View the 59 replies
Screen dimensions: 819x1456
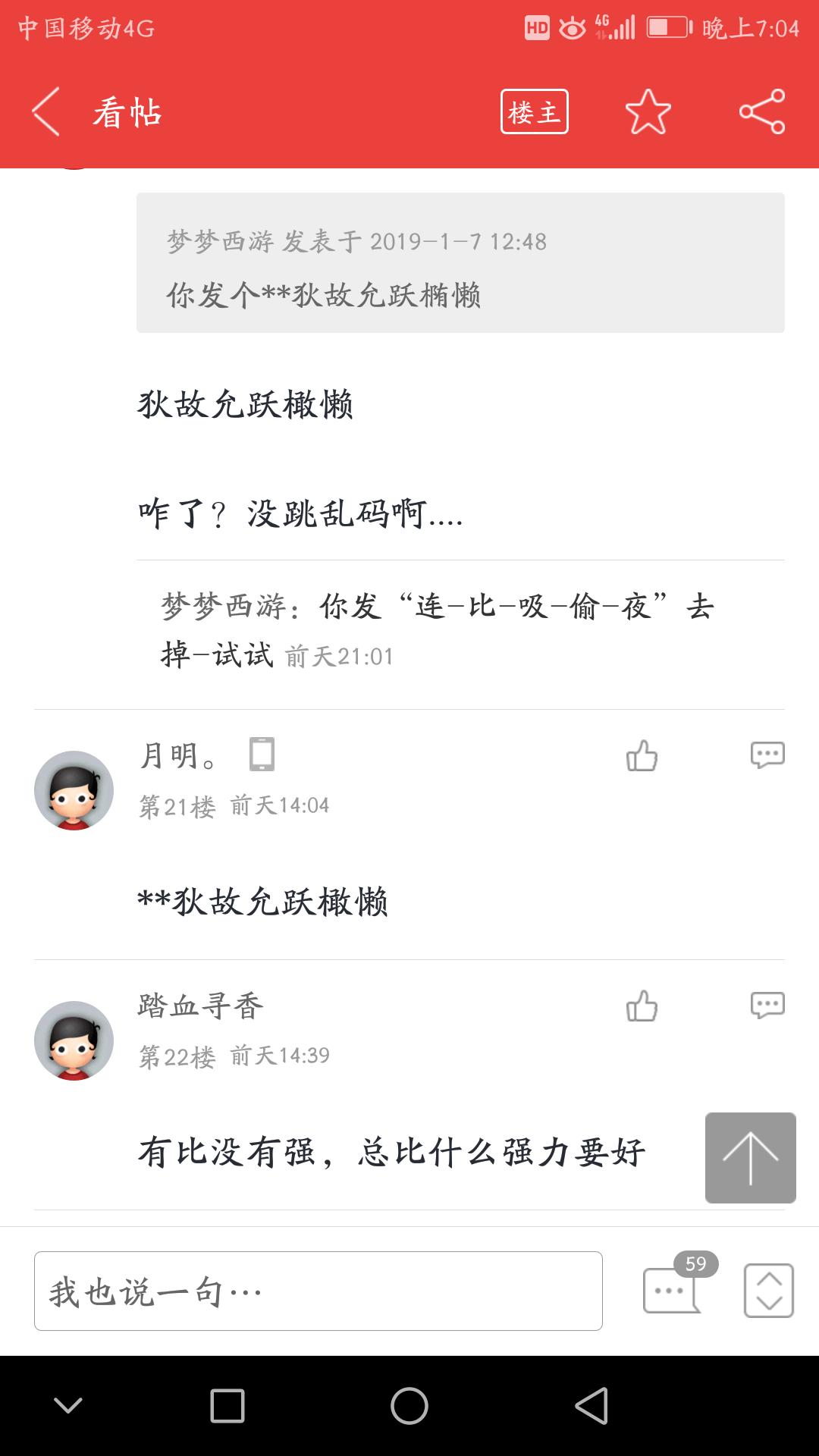point(673,1289)
